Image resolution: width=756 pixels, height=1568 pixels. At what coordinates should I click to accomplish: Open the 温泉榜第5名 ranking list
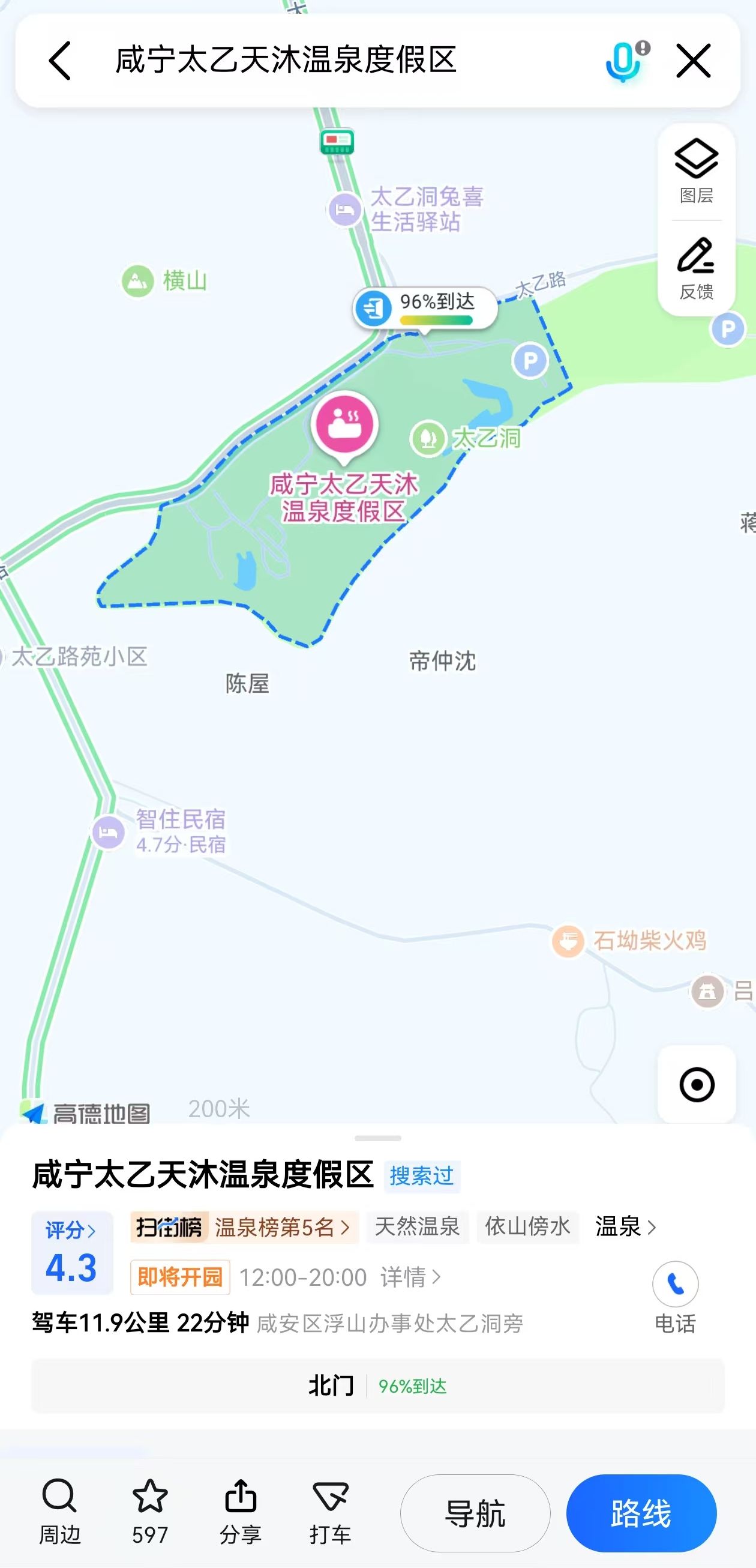pyautogui.click(x=281, y=1227)
